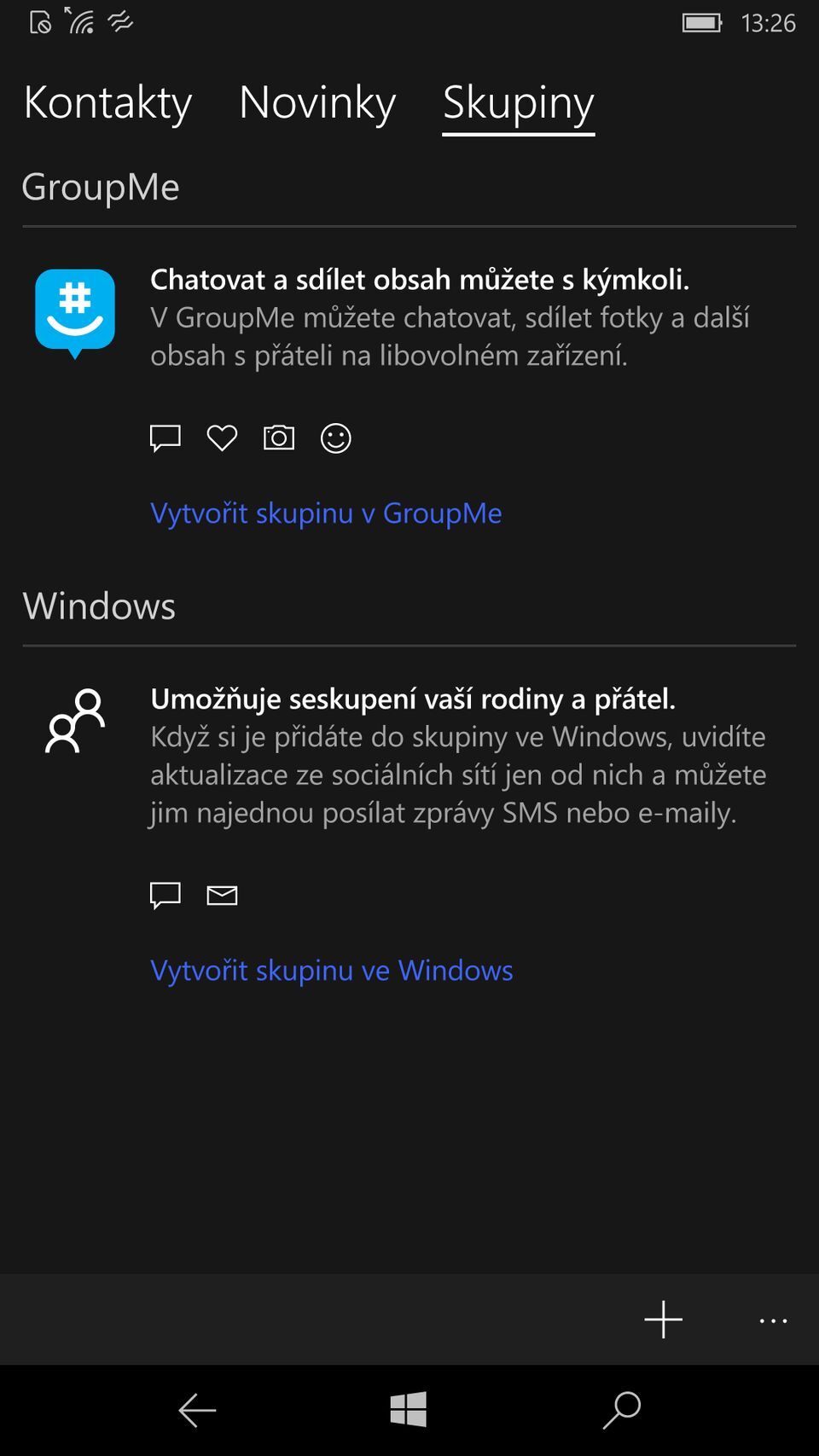Click the add group plus icon

(x=663, y=1320)
